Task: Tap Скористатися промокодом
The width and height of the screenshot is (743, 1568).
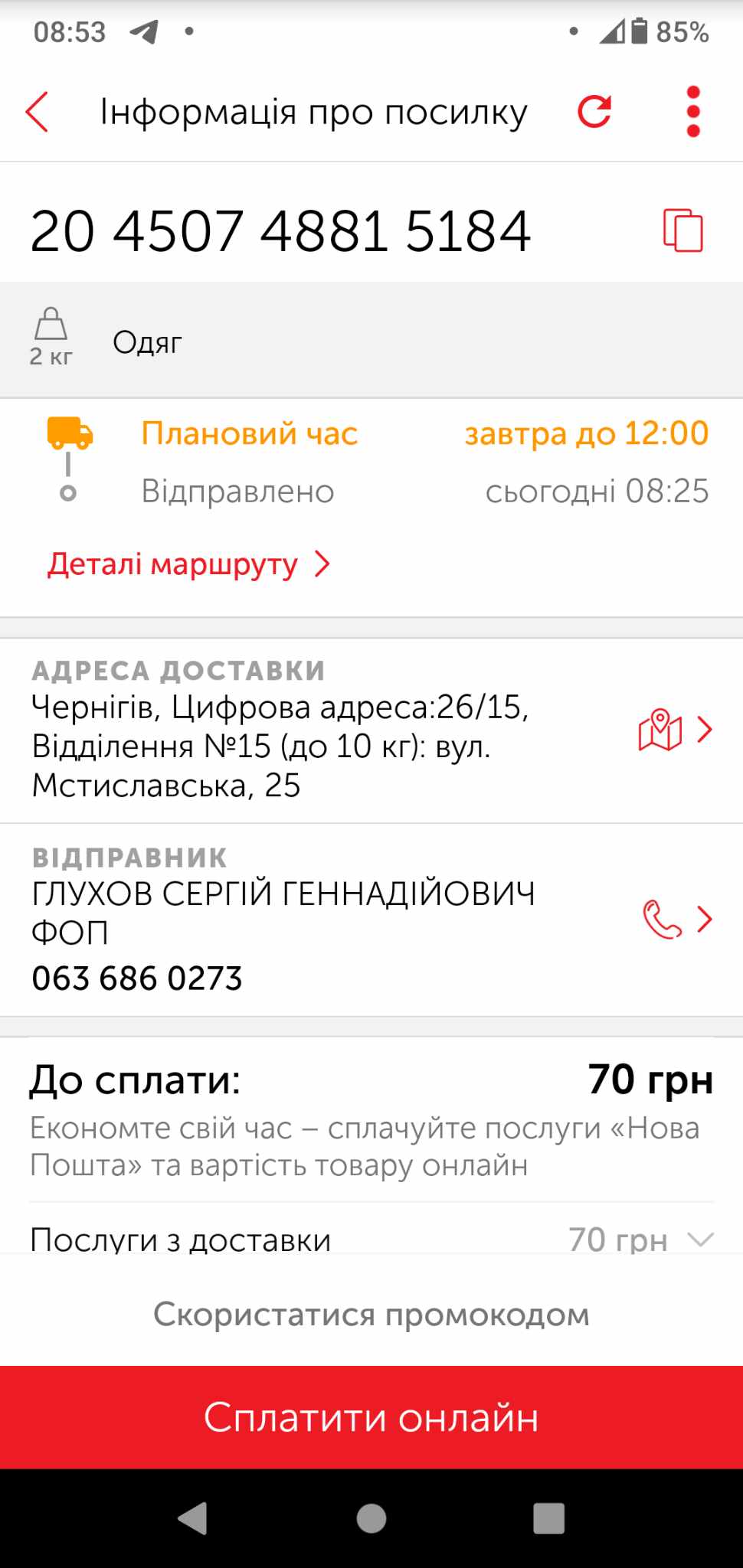Action: 371,1315
